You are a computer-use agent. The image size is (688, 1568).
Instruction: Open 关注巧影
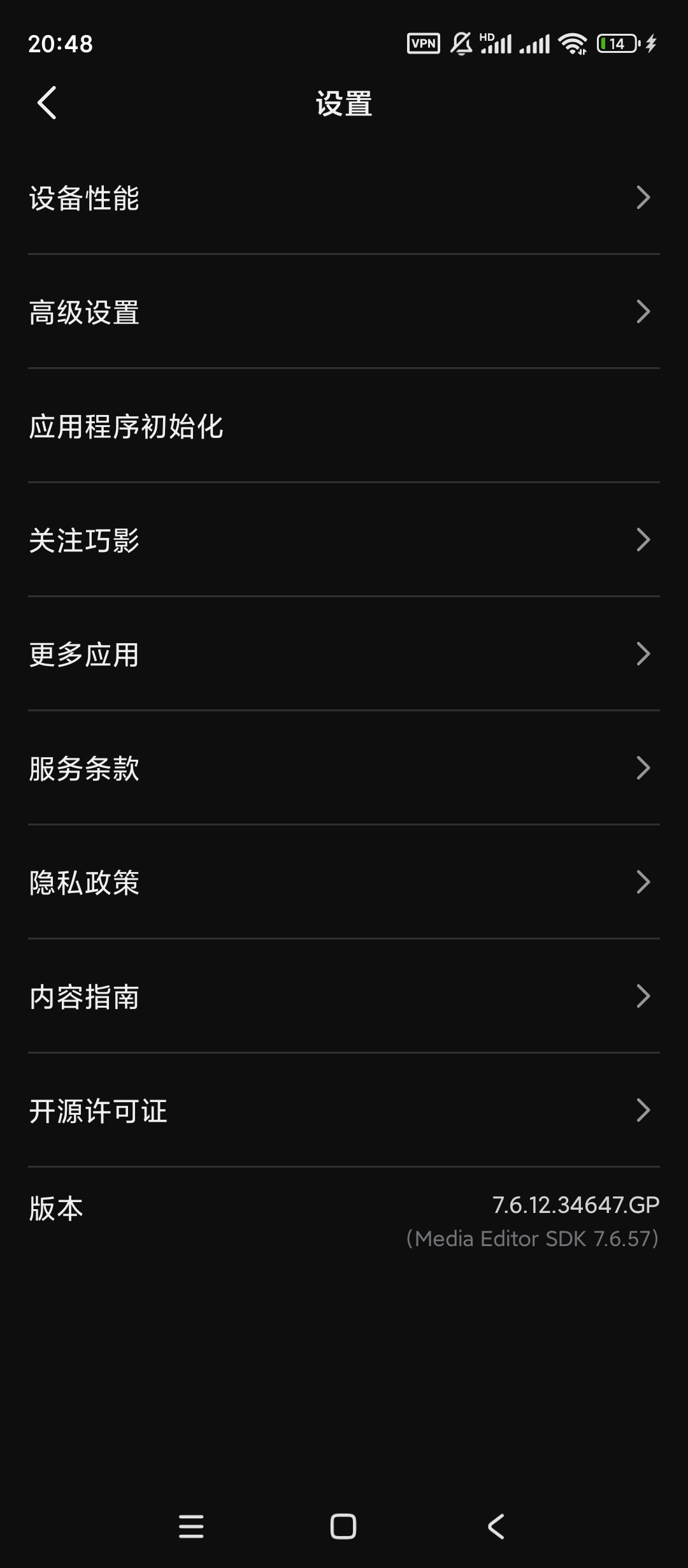[x=344, y=541]
